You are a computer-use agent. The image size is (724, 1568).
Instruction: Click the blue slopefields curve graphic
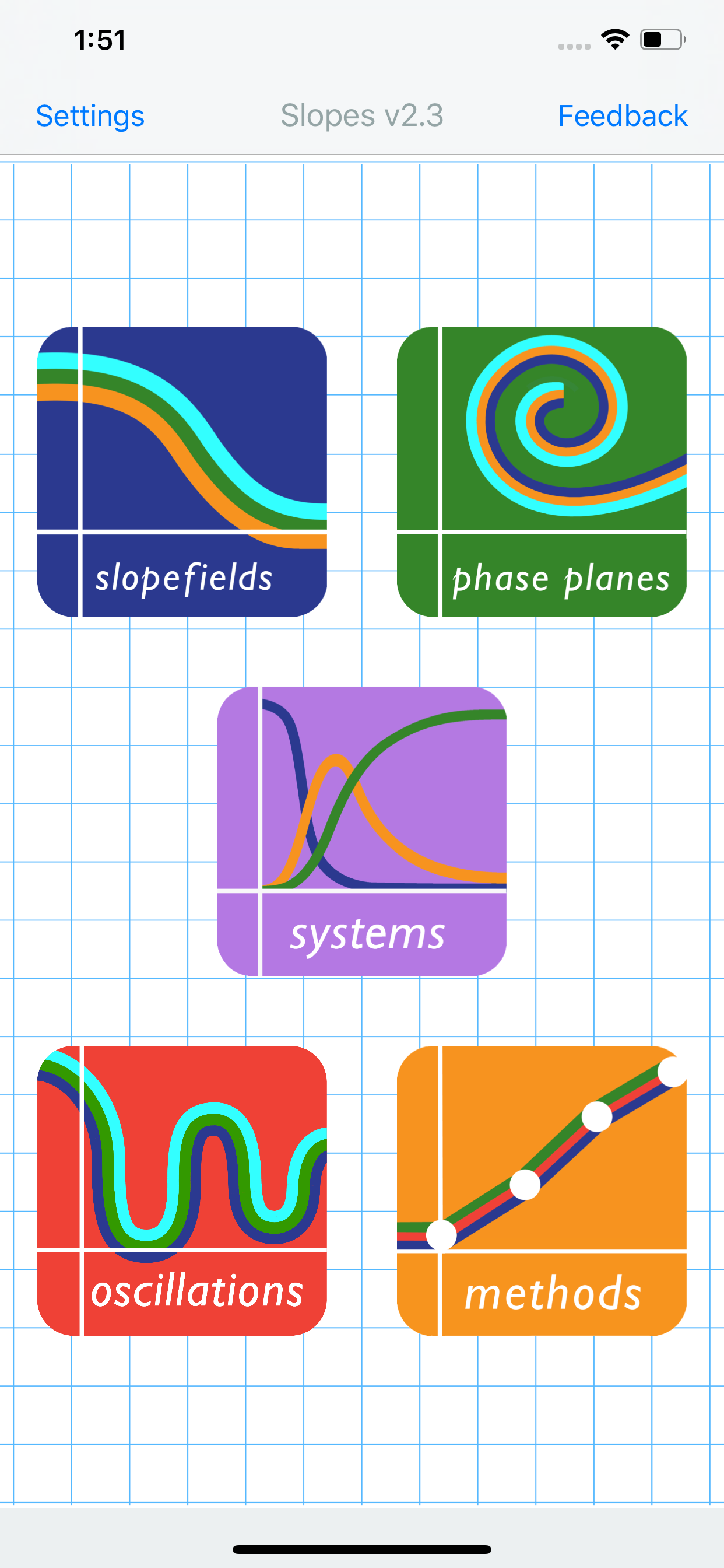pos(182,426)
